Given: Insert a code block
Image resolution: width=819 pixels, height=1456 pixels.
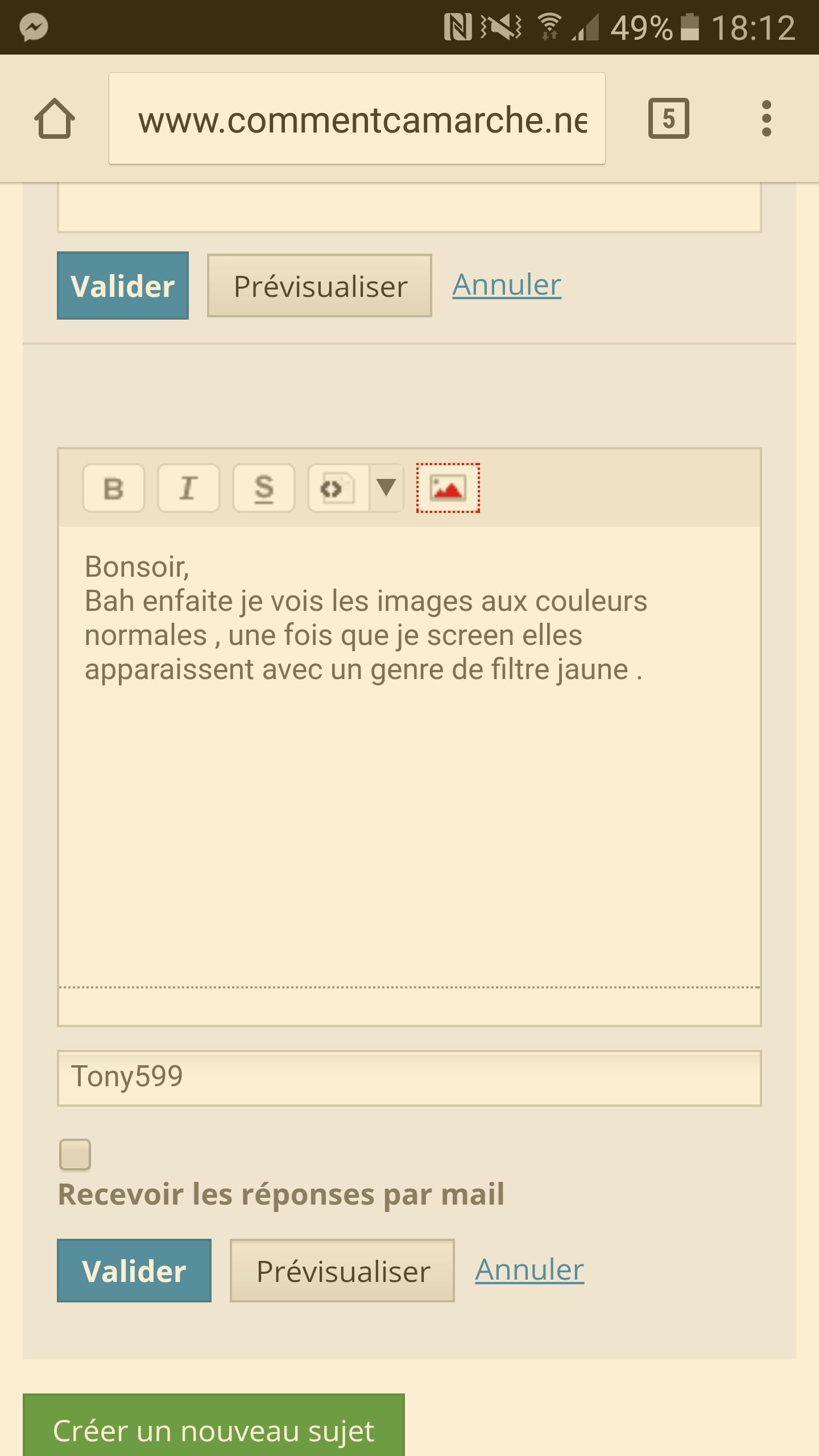Looking at the screenshot, I should [338, 488].
